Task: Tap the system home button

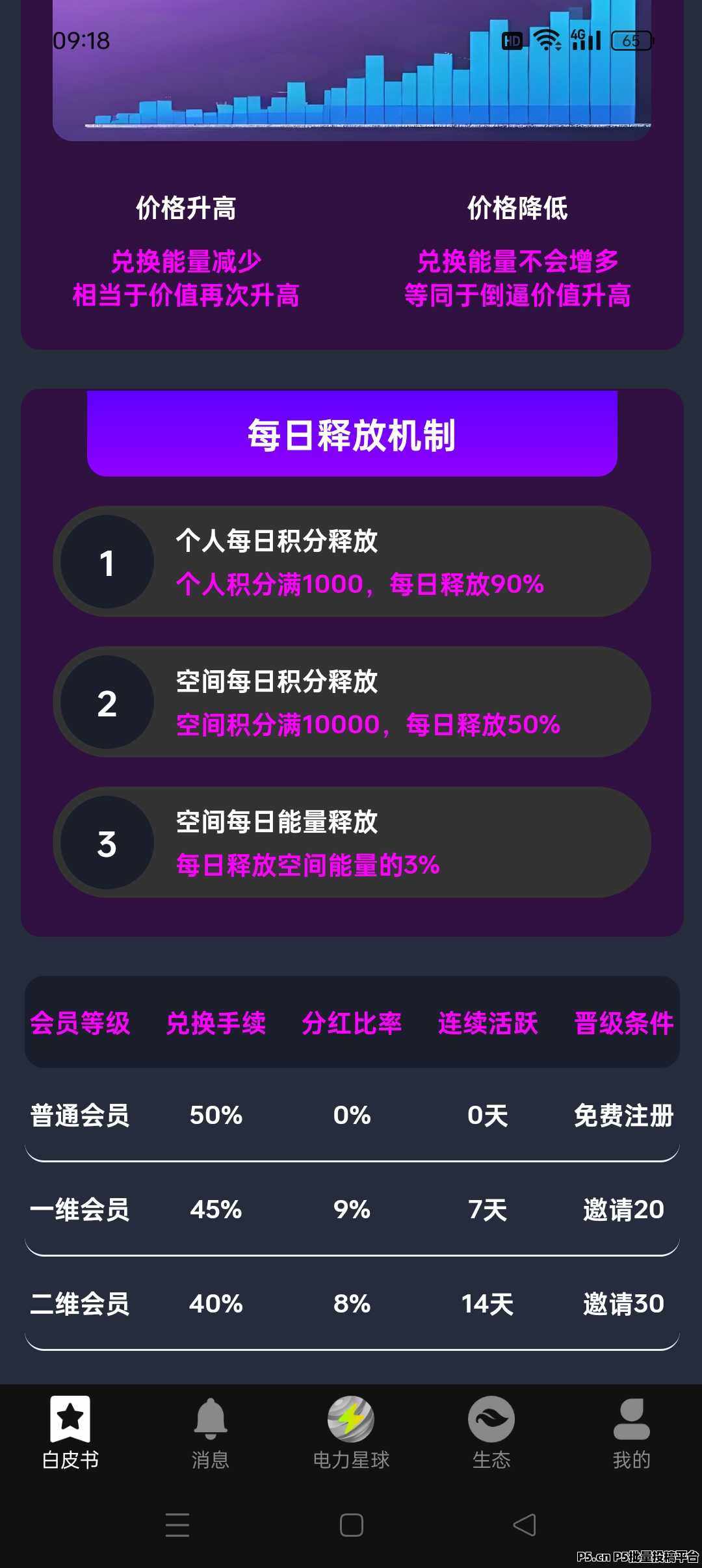Action: point(351,1524)
